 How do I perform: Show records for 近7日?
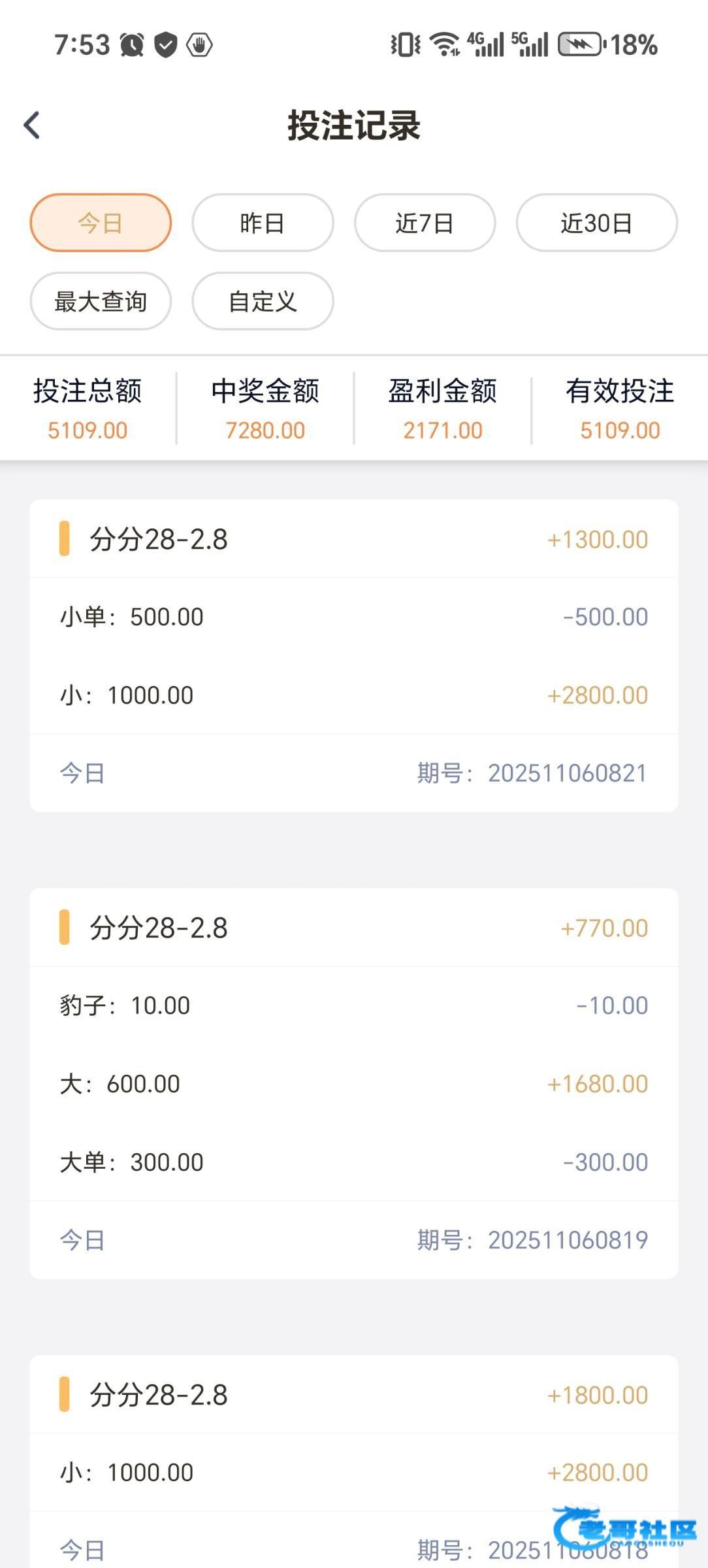(x=425, y=223)
